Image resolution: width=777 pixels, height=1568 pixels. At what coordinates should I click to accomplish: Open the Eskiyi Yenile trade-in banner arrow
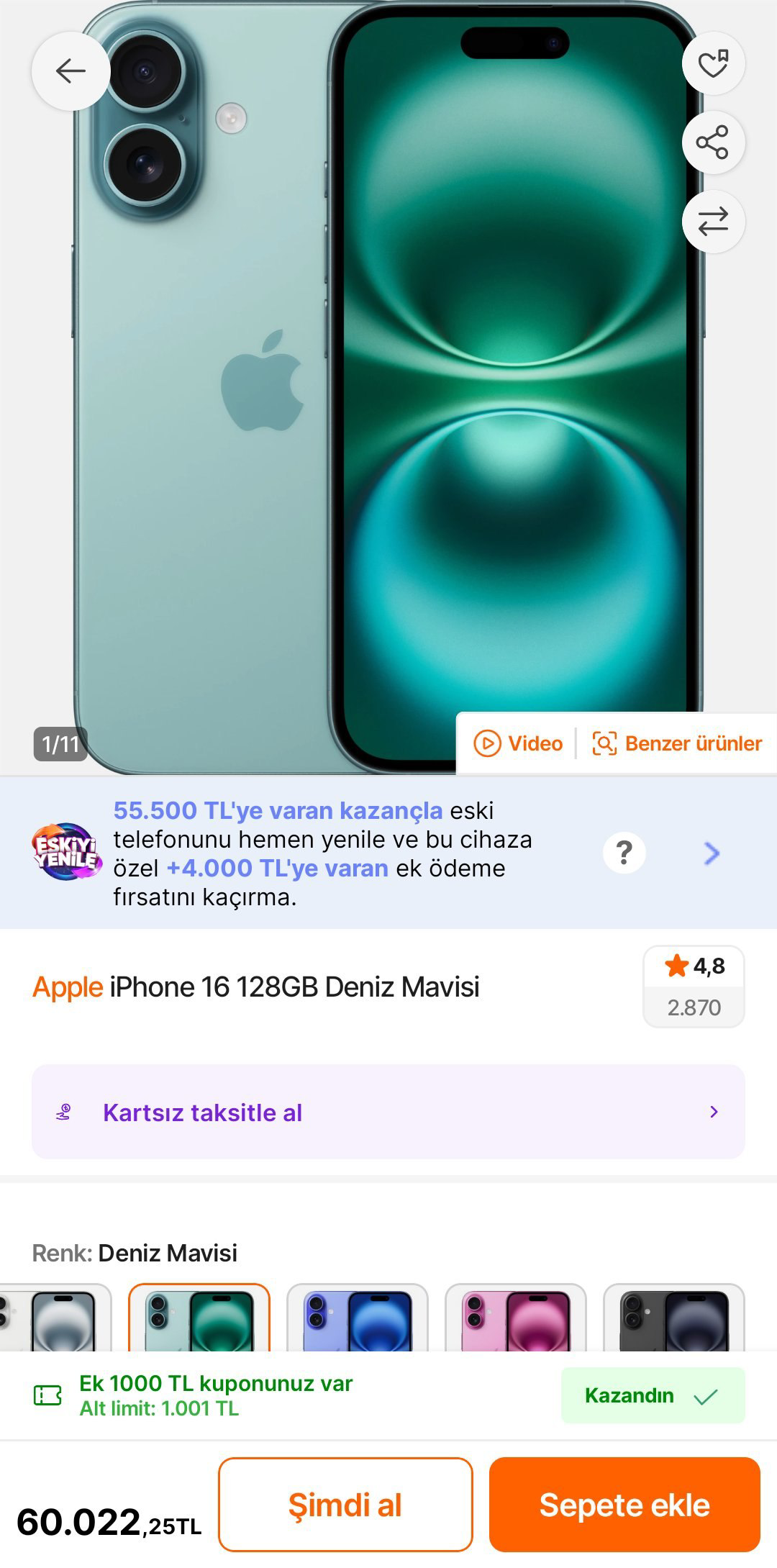(712, 853)
